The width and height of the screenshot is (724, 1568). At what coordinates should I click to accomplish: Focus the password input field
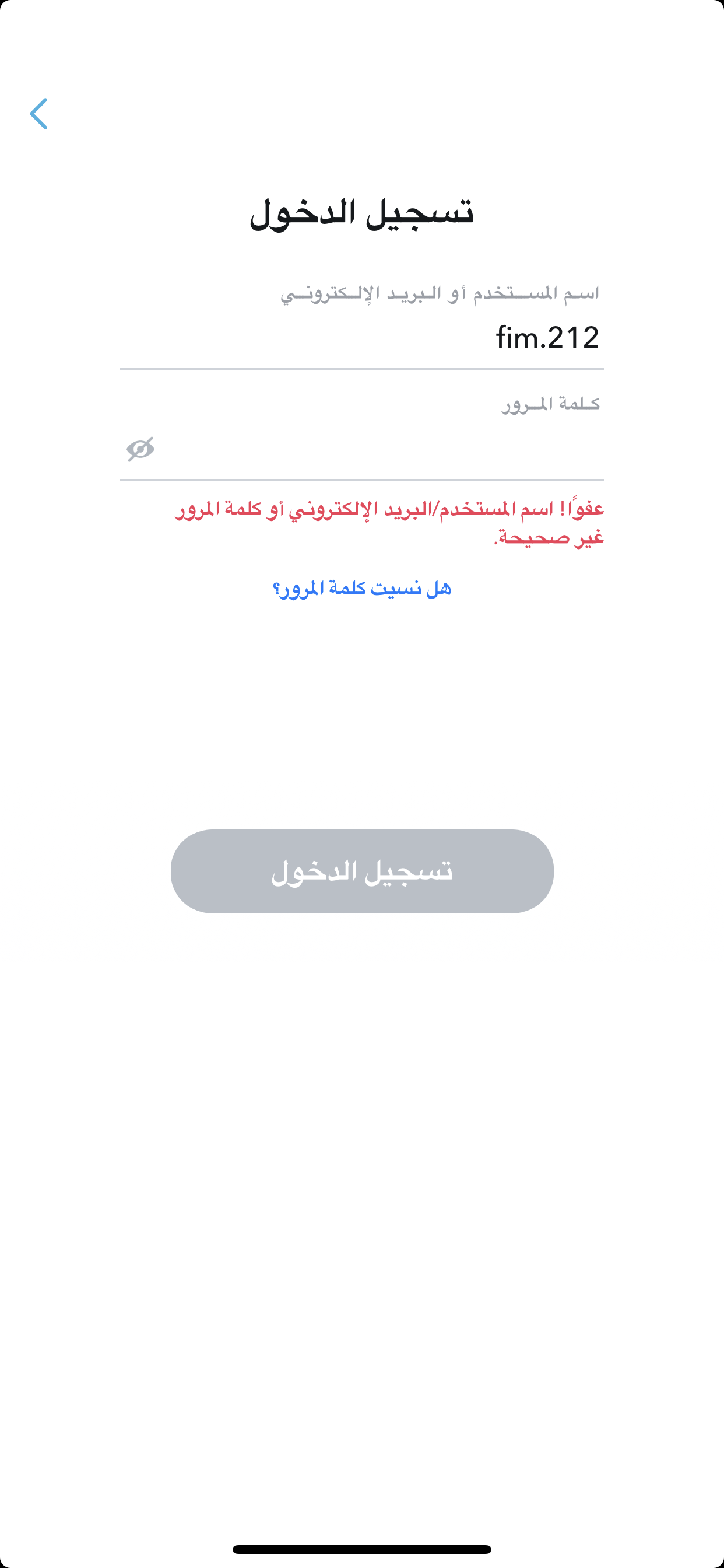377,449
